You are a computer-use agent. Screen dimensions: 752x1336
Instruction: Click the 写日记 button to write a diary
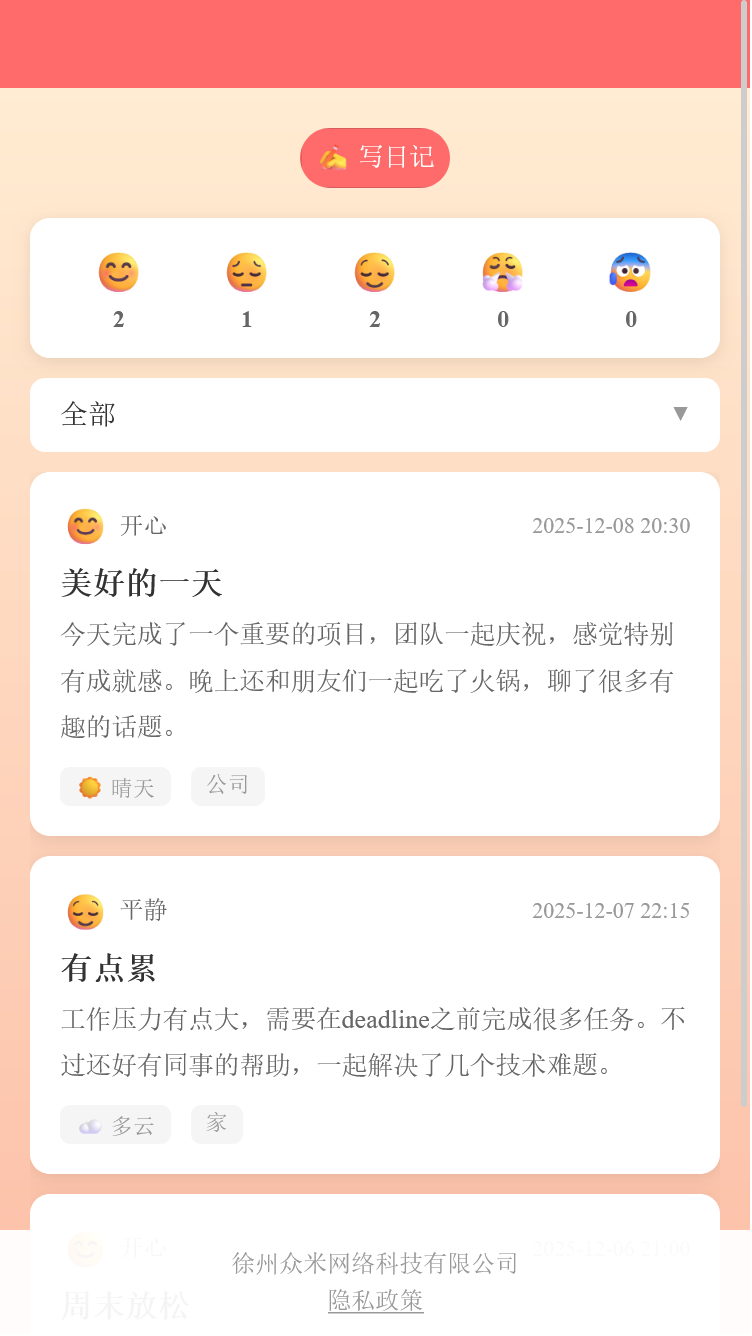[375, 157]
